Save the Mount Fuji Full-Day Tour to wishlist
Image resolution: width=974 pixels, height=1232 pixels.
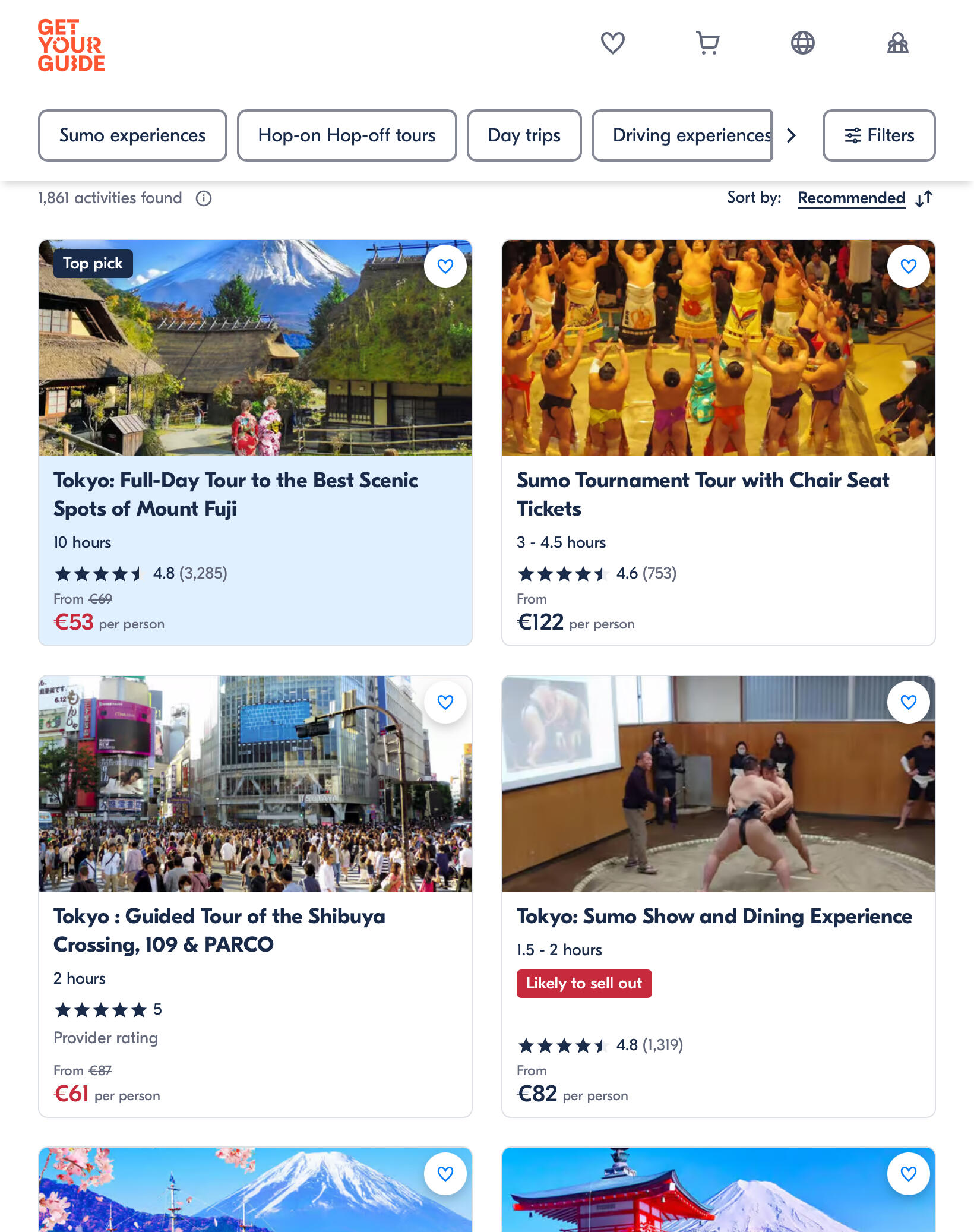(x=445, y=266)
